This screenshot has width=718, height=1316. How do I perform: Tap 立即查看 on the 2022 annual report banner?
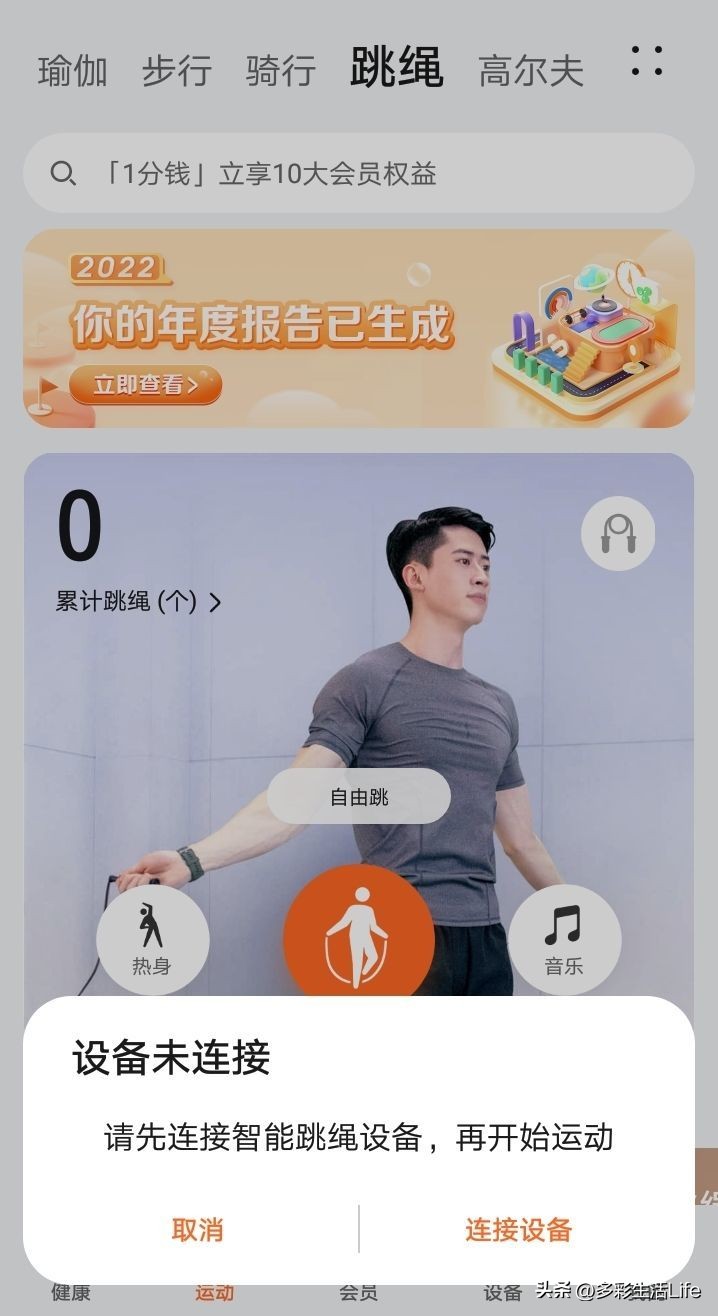[x=145, y=383]
